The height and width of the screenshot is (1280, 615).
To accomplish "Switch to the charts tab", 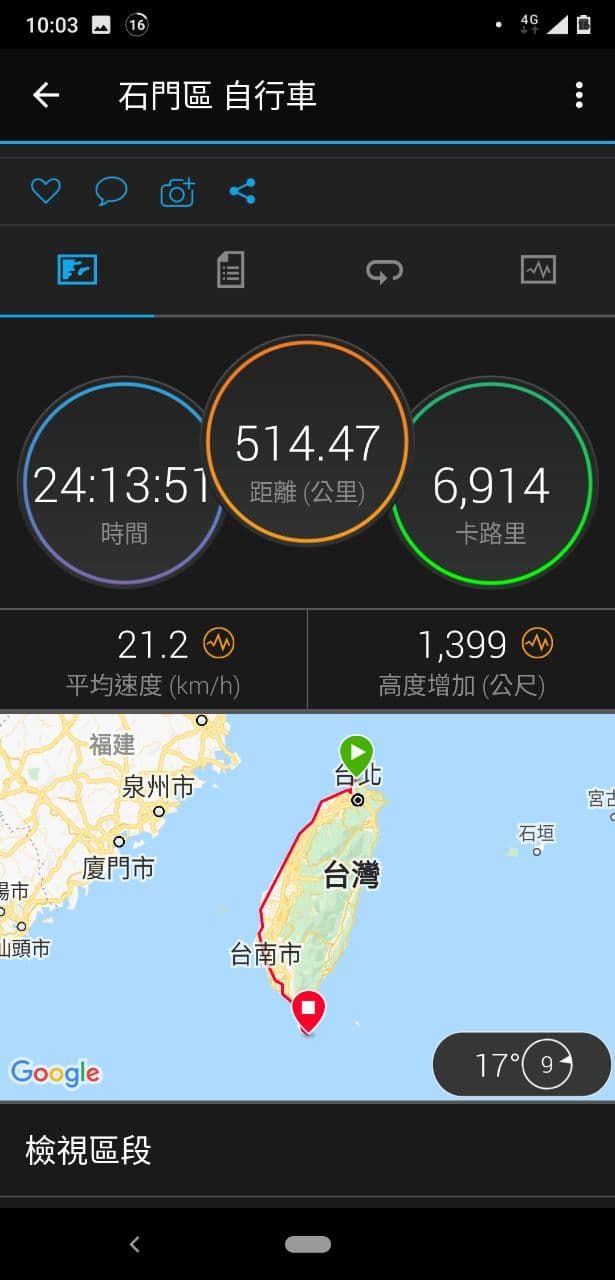I will tap(538, 269).
